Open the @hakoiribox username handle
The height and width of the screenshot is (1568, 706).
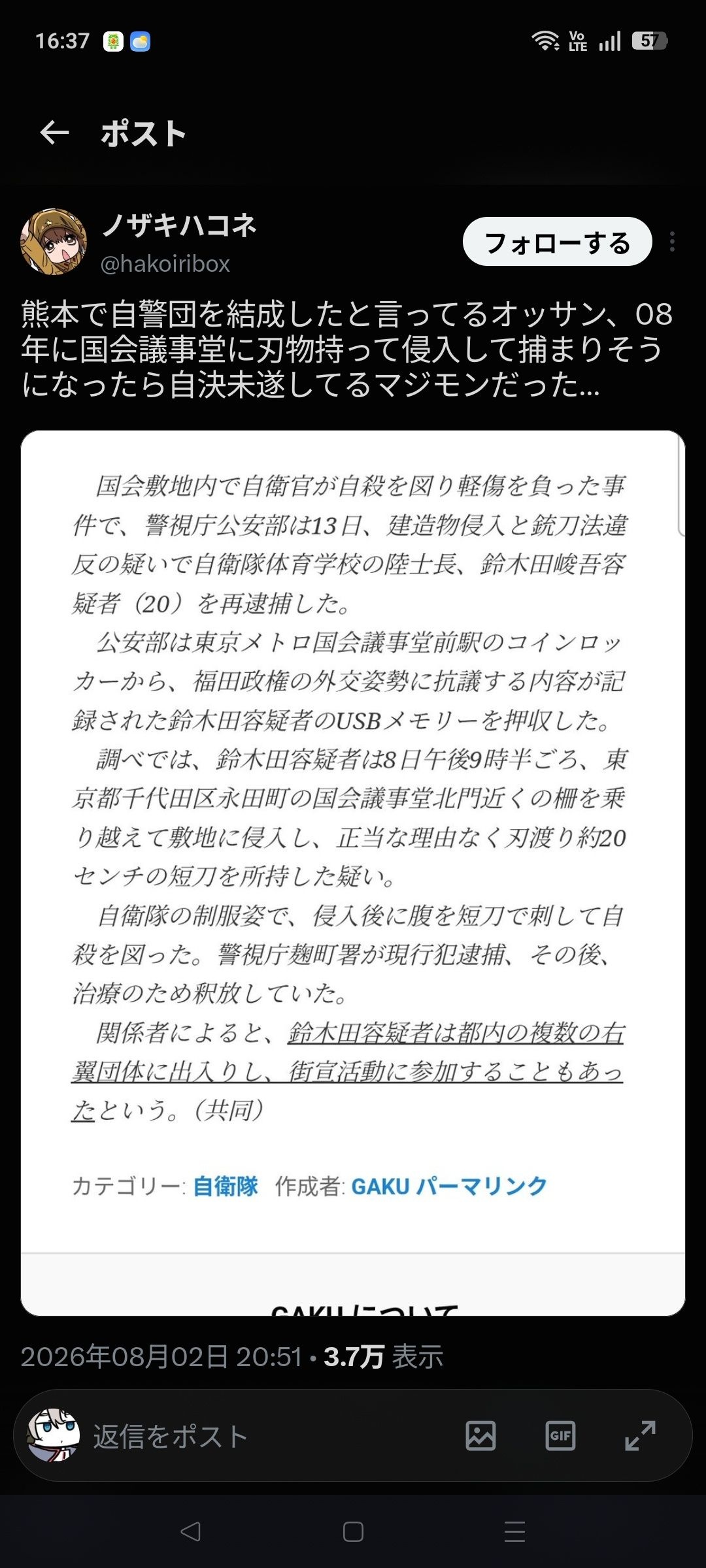165,263
